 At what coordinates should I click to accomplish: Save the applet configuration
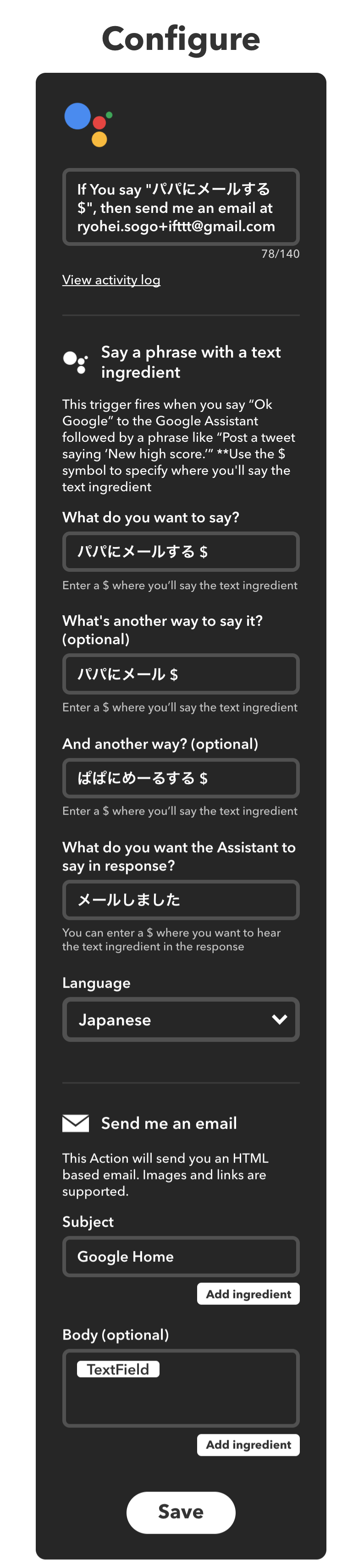tap(181, 1512)
